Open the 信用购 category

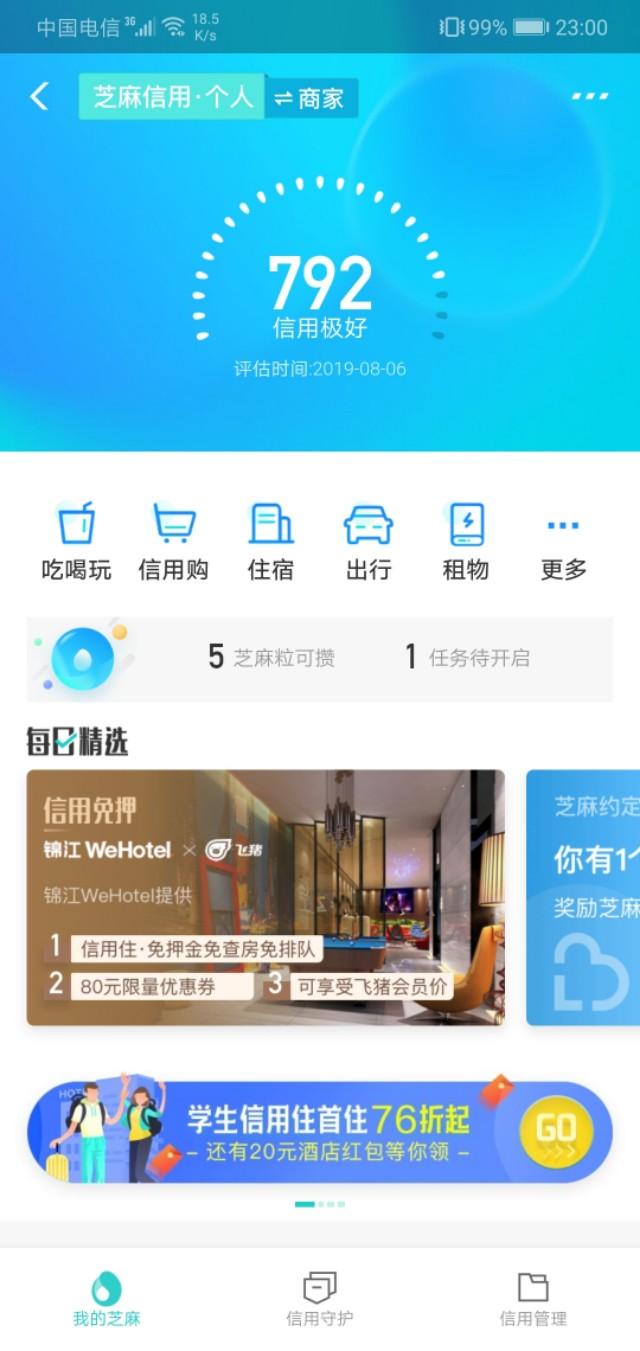[x=173, y=541]
